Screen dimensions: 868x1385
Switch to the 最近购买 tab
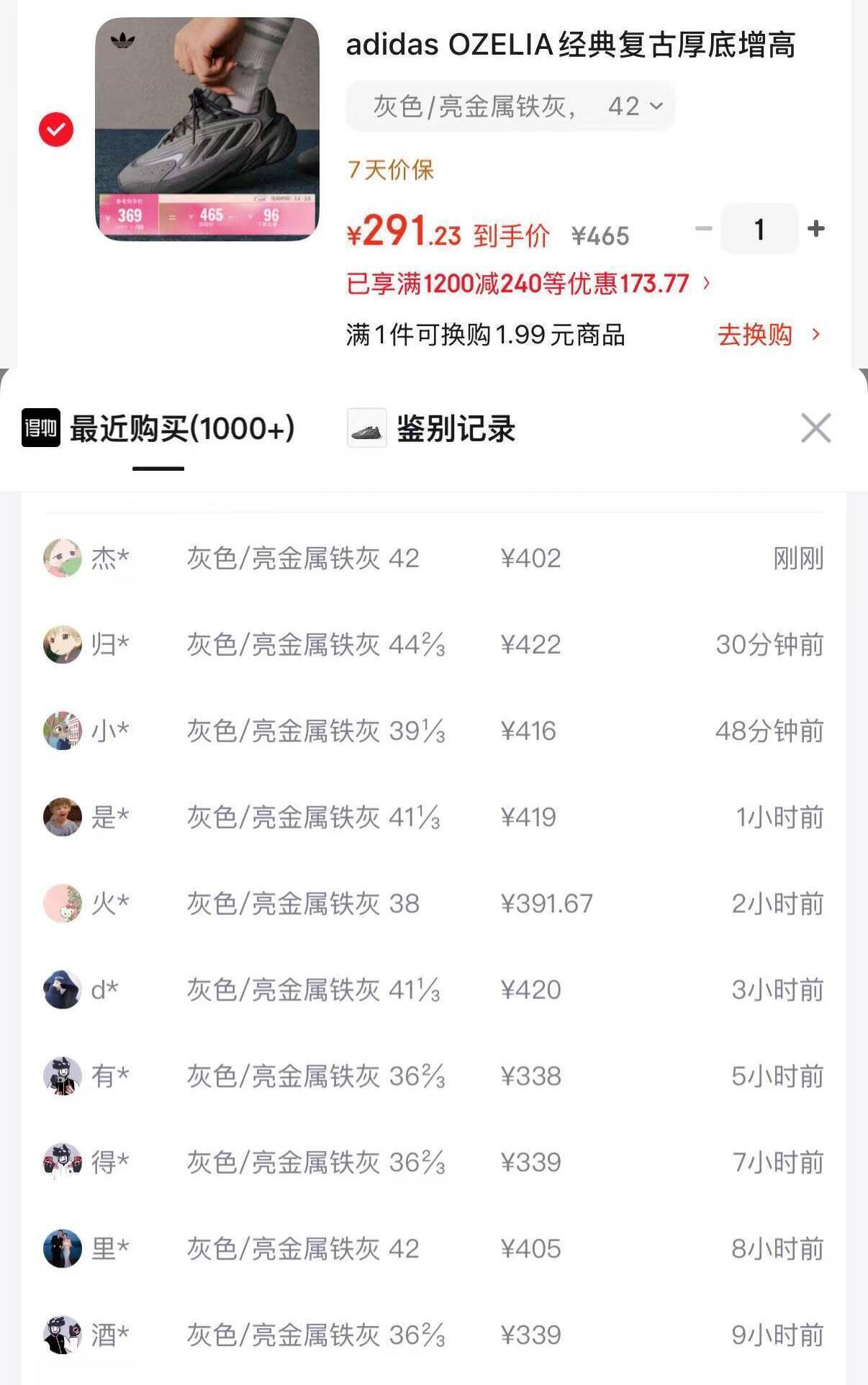click(184, 429)
